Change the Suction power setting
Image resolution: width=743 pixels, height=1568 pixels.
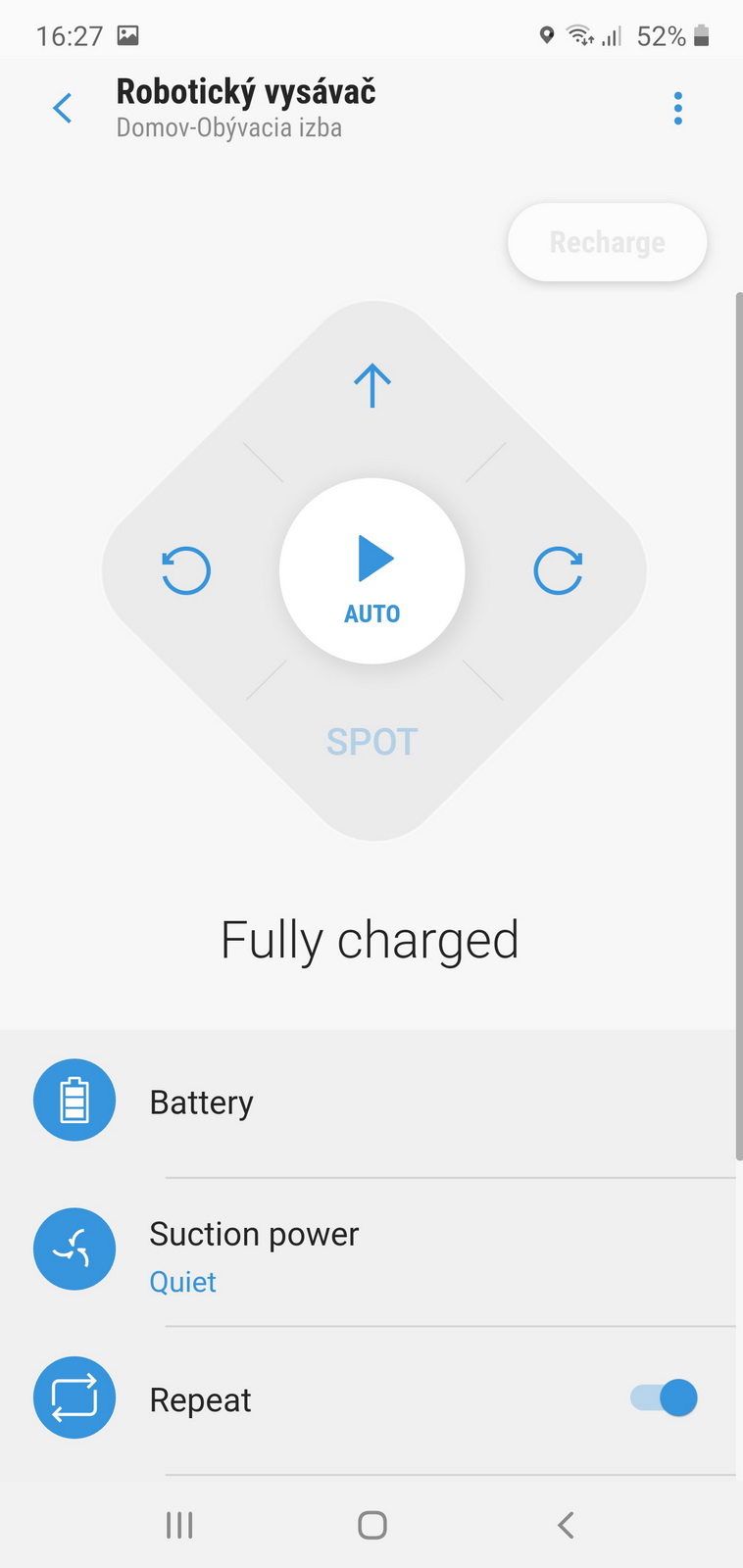[x=372, y=1252]
